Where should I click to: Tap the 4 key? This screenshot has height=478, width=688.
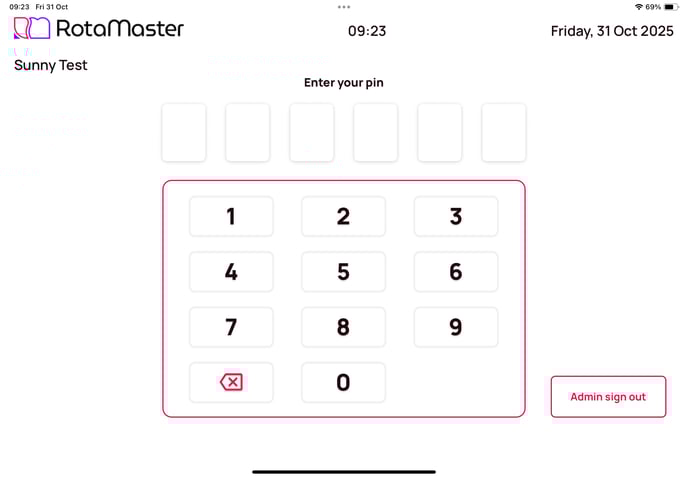click(231, 272)
